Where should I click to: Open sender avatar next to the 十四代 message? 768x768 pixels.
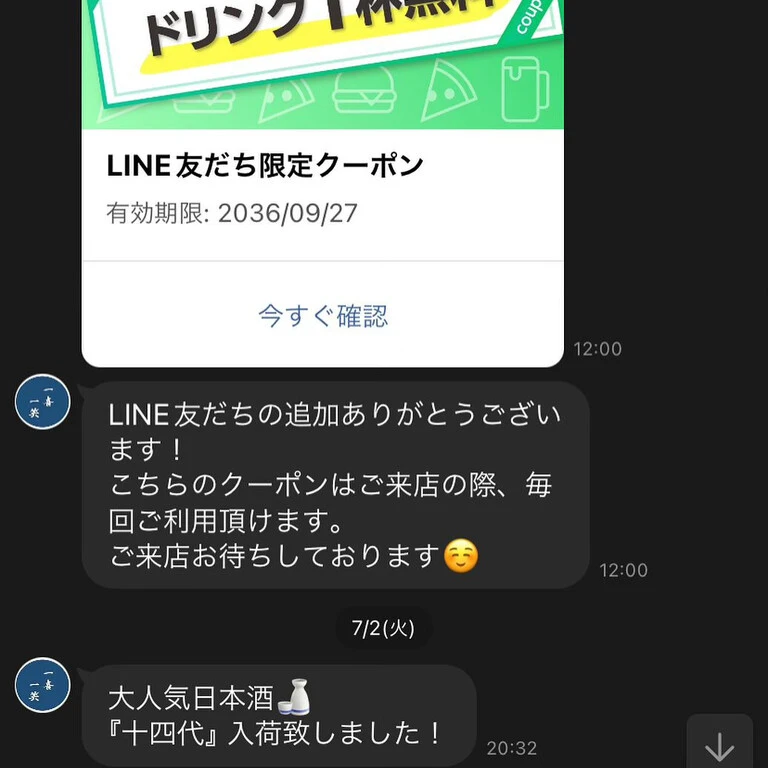[43, 685]
